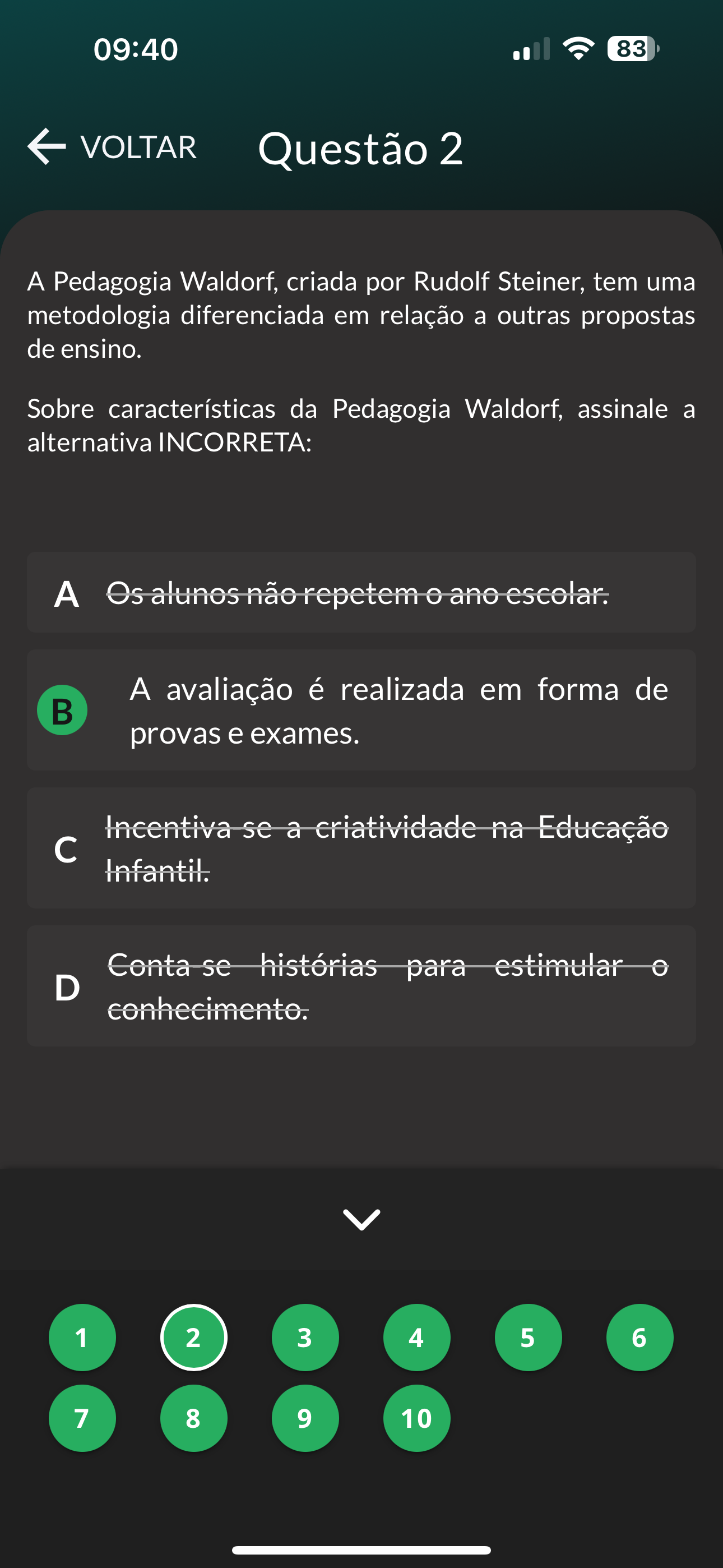Jump to question 7

82,1418
